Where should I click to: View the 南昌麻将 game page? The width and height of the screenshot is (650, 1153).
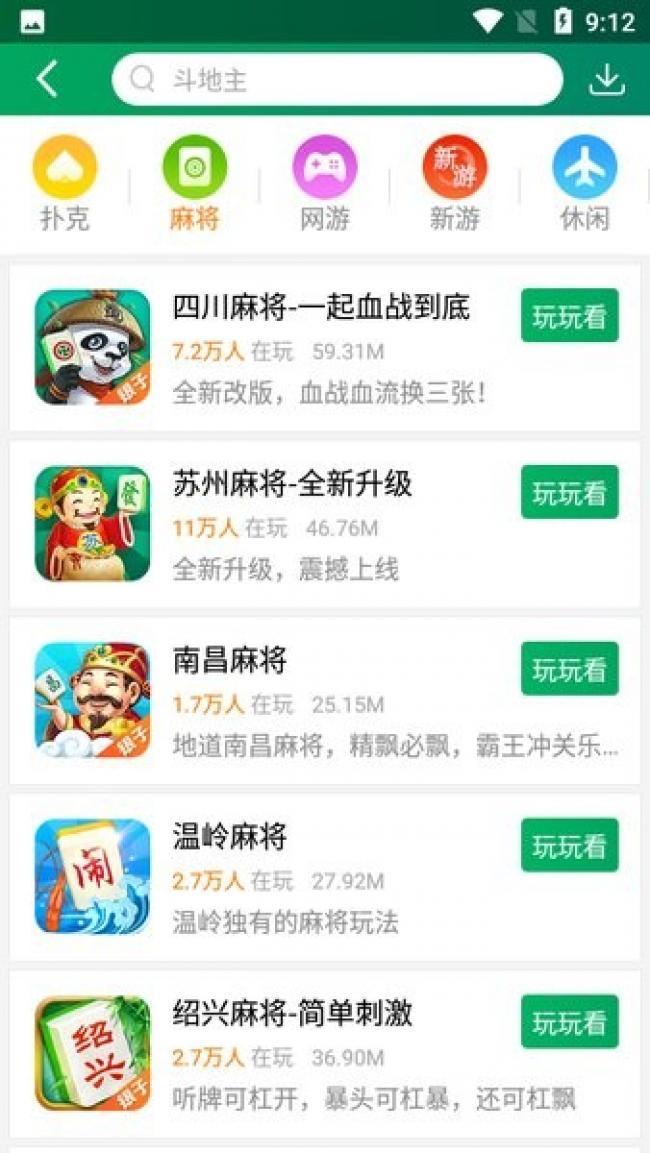click(230, 661)
